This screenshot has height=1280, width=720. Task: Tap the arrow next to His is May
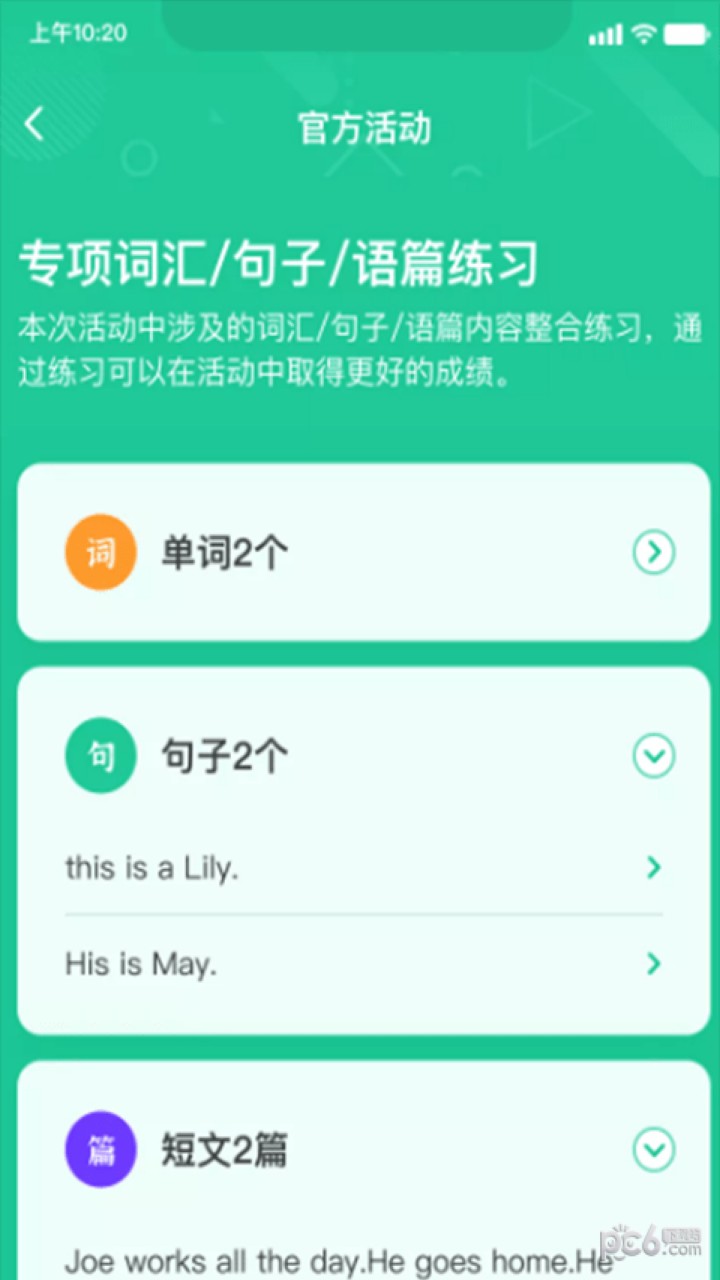click(653, 964)
